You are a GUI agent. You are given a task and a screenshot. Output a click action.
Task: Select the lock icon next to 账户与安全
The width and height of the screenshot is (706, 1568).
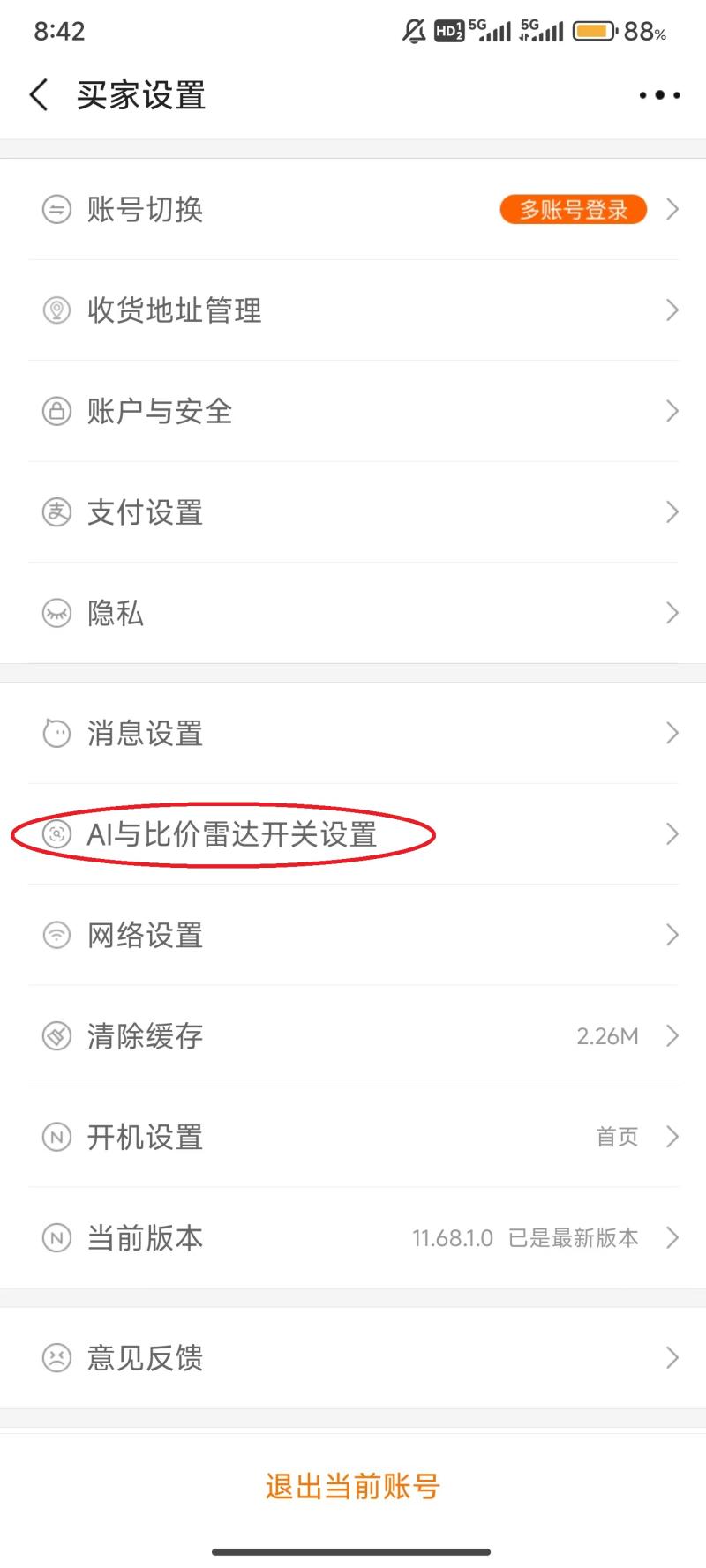[x=56, y=411]
